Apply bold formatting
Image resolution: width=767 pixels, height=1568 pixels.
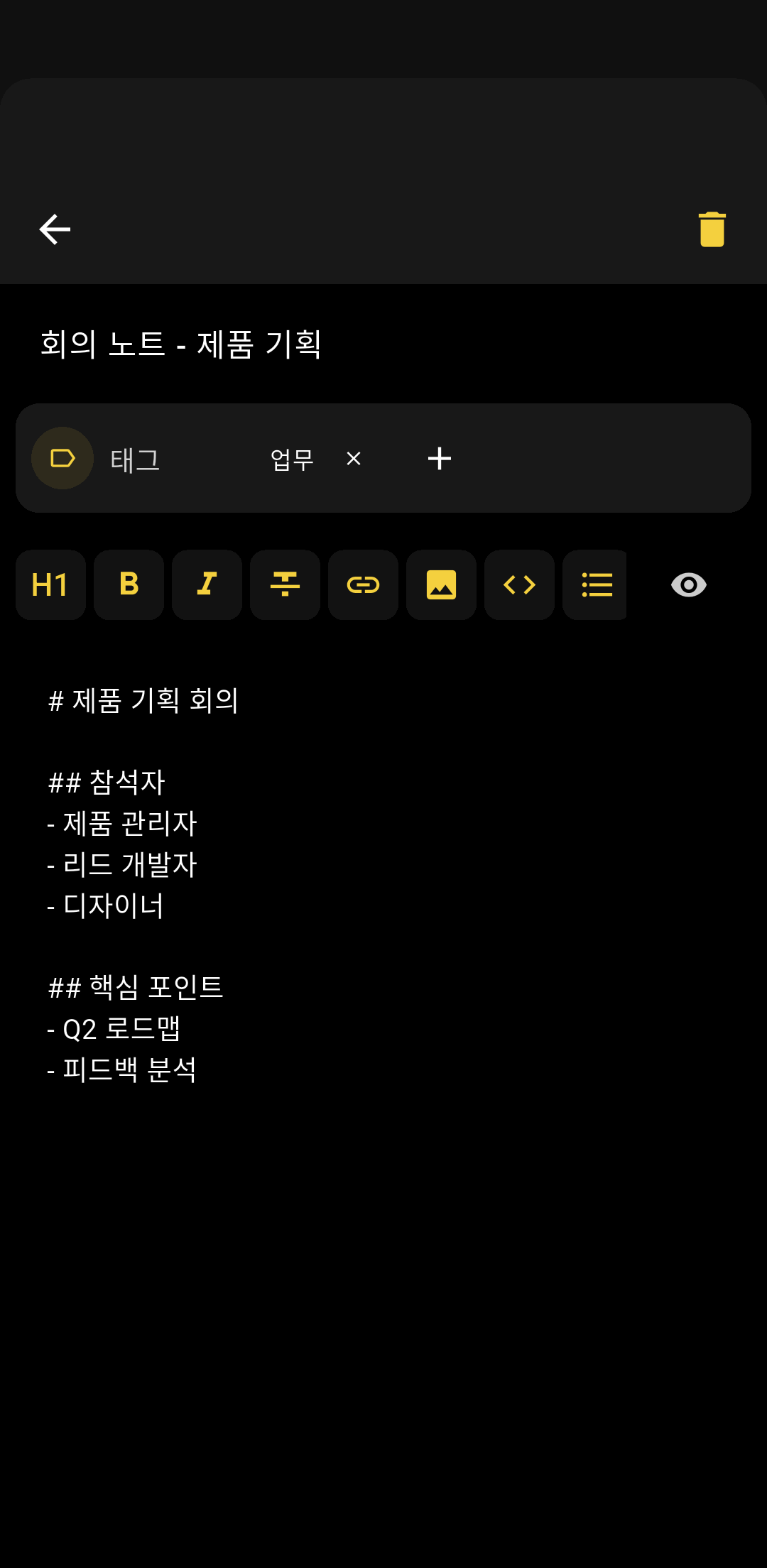tap(129, 585)
